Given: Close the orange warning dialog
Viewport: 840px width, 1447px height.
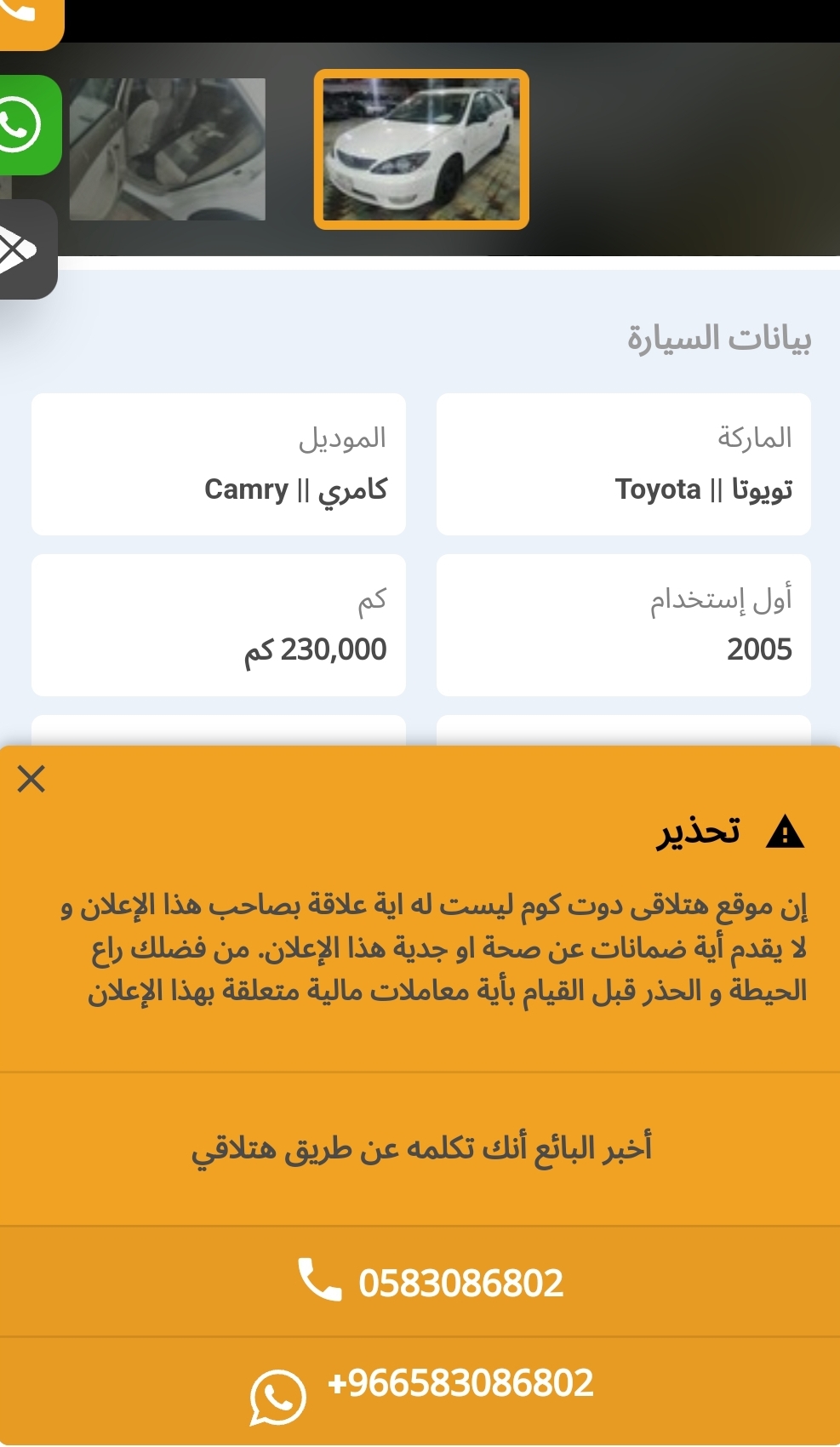Looking at the screenshot, I should click(x=31, y=778).
